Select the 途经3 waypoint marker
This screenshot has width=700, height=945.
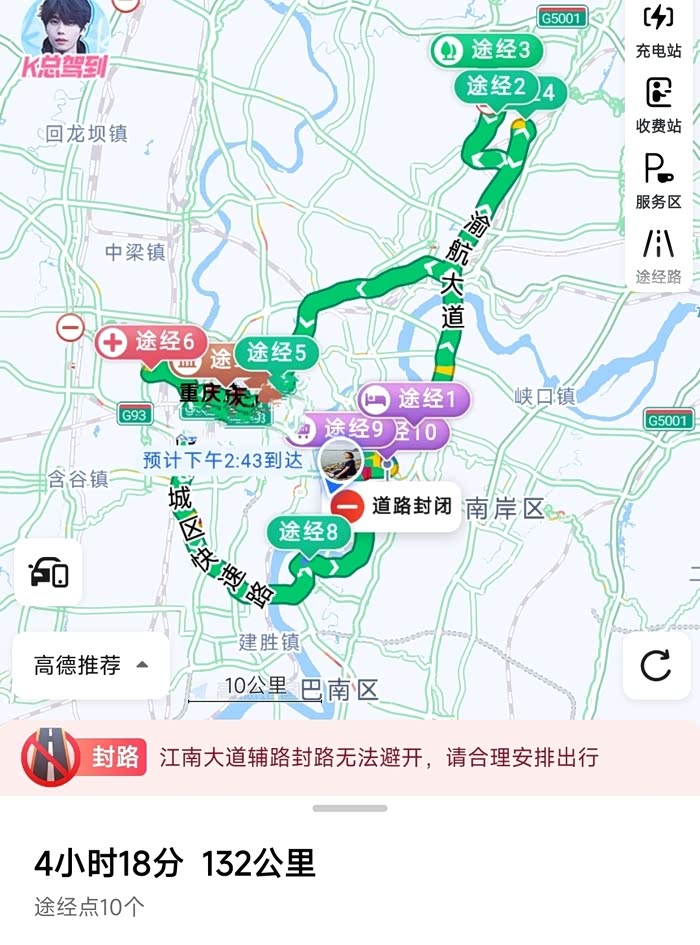[x=487, y=49]
